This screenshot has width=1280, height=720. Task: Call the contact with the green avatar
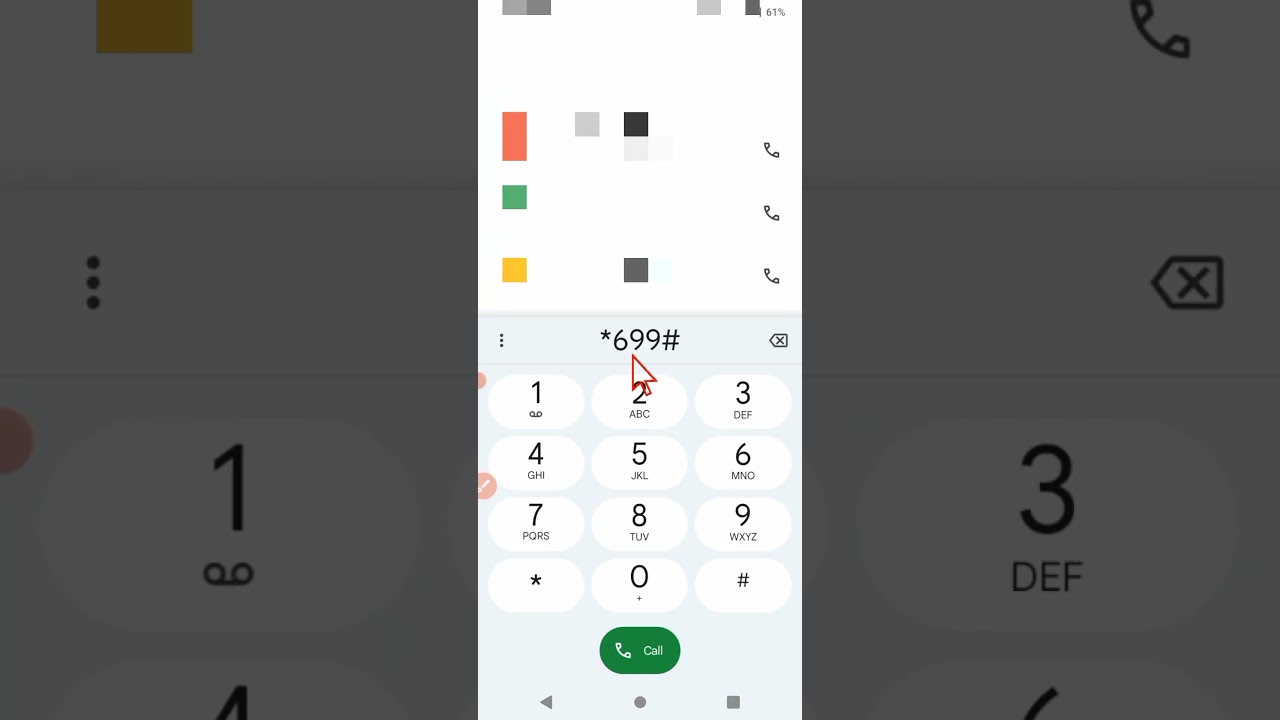771,213
